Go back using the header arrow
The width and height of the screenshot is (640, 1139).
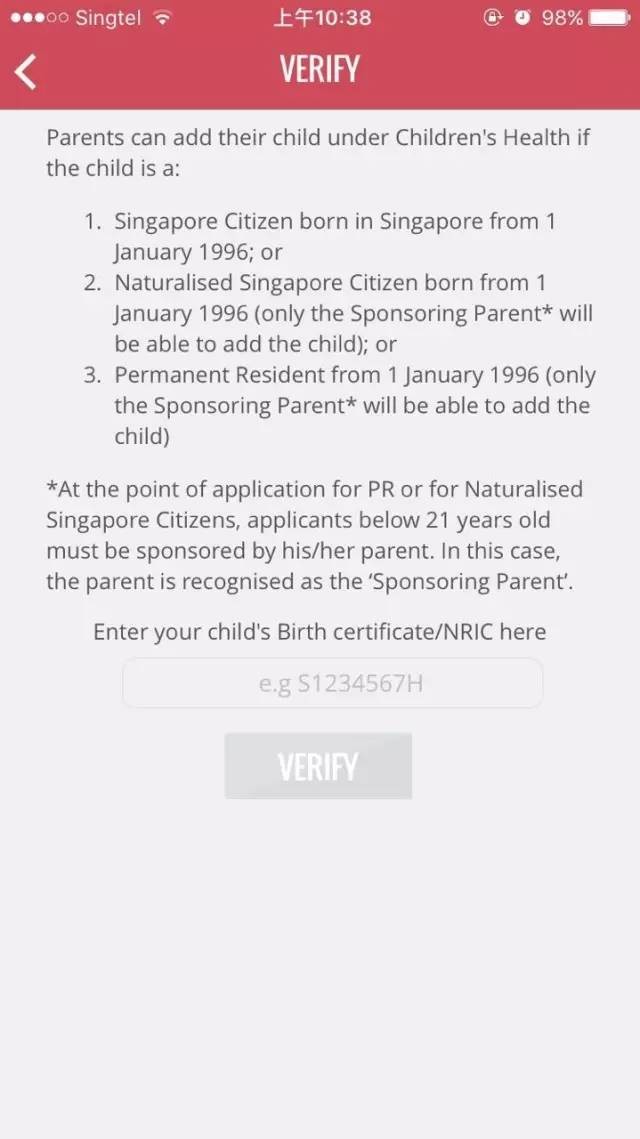pyautogui.click(x=27, y=71)
